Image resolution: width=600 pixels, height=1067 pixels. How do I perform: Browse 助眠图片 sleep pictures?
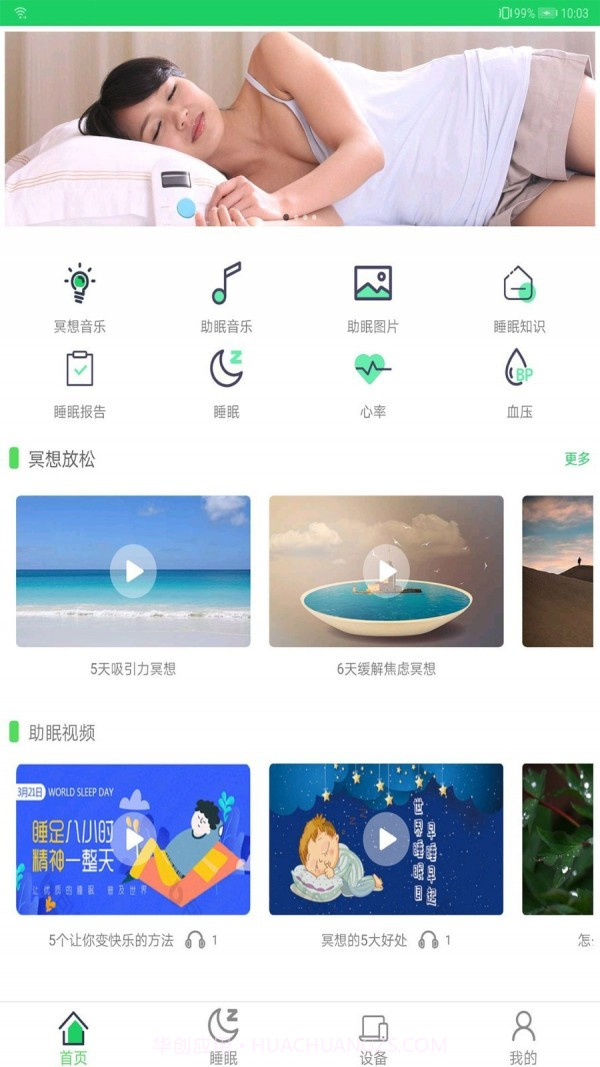click(373, 296)
